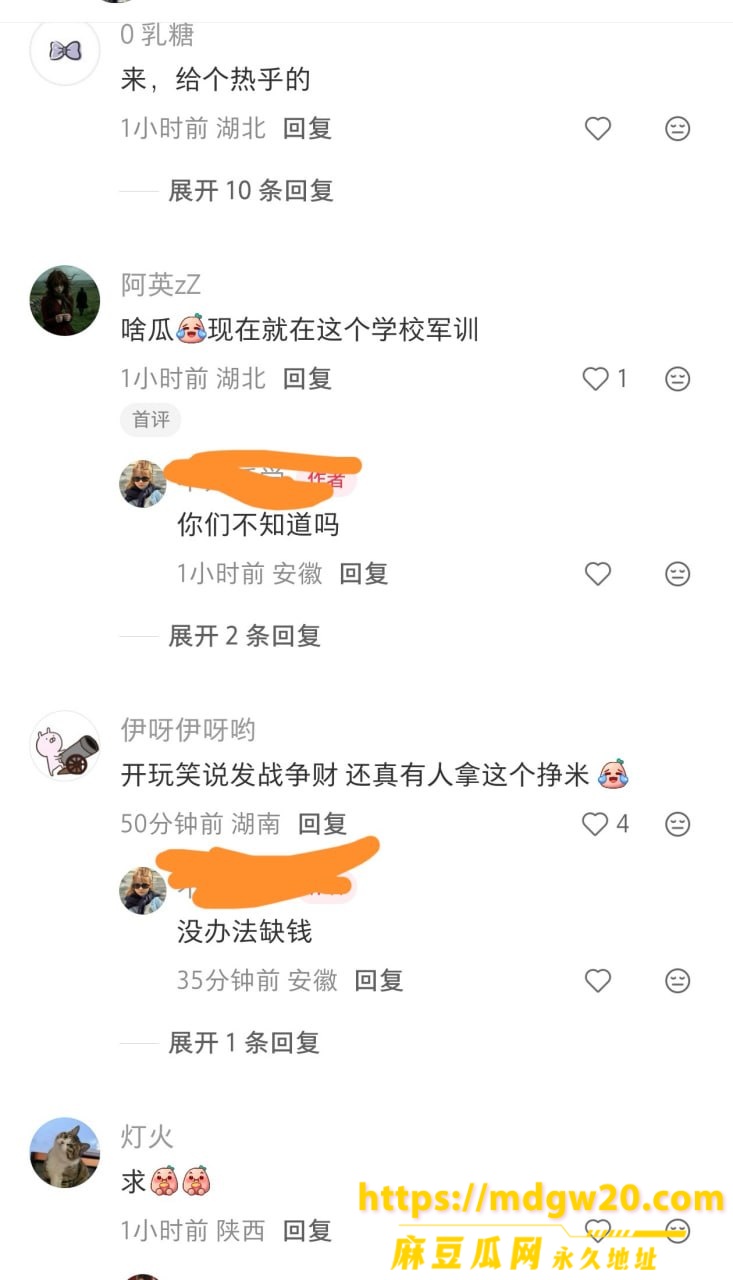
Task: Like 阿英zZ's comment about 军训
Action: (597, 379)
